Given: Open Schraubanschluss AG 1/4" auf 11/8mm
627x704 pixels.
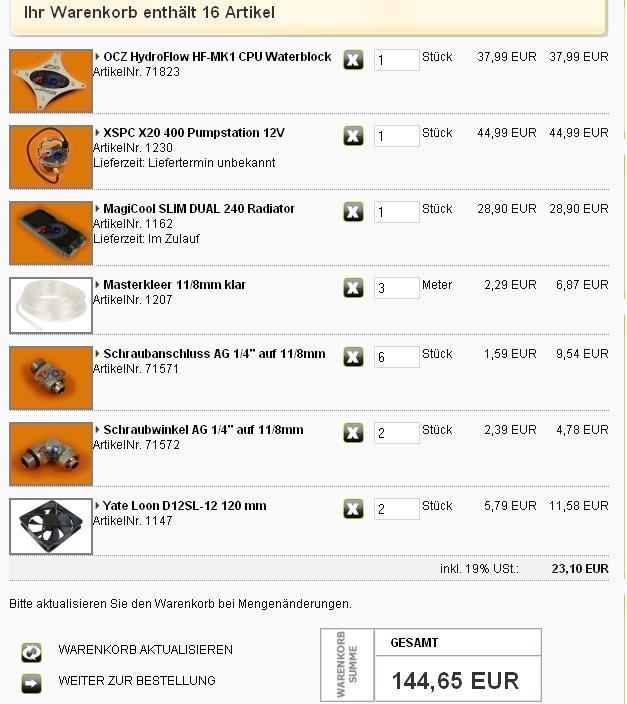Looking at the screenshot, I should pyautogui.click(x=214, y=354).
